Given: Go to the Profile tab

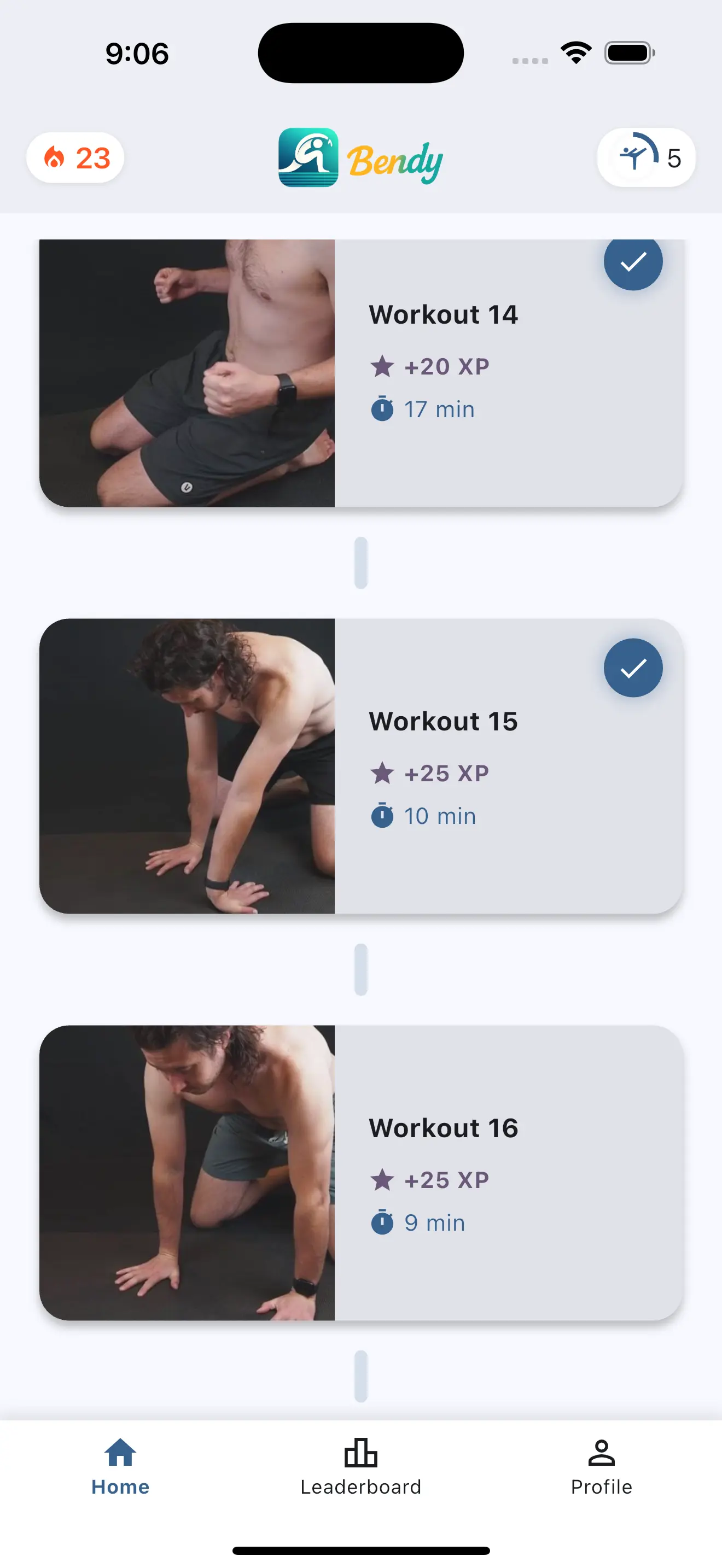Looking at the screenshot, I should [x=601, y=1467].
